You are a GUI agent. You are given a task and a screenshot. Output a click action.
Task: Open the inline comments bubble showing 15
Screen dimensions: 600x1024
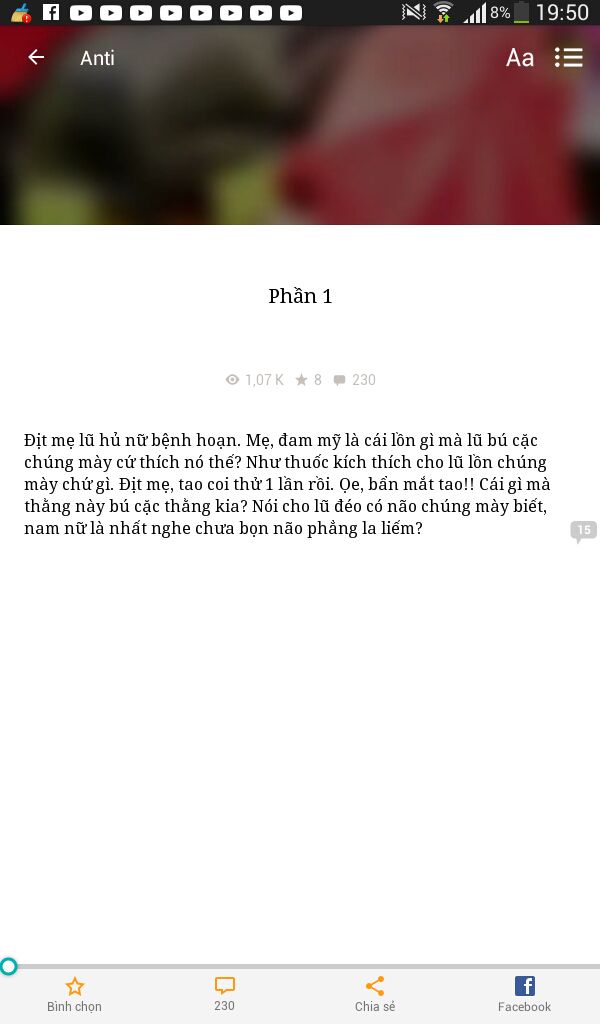583,531
